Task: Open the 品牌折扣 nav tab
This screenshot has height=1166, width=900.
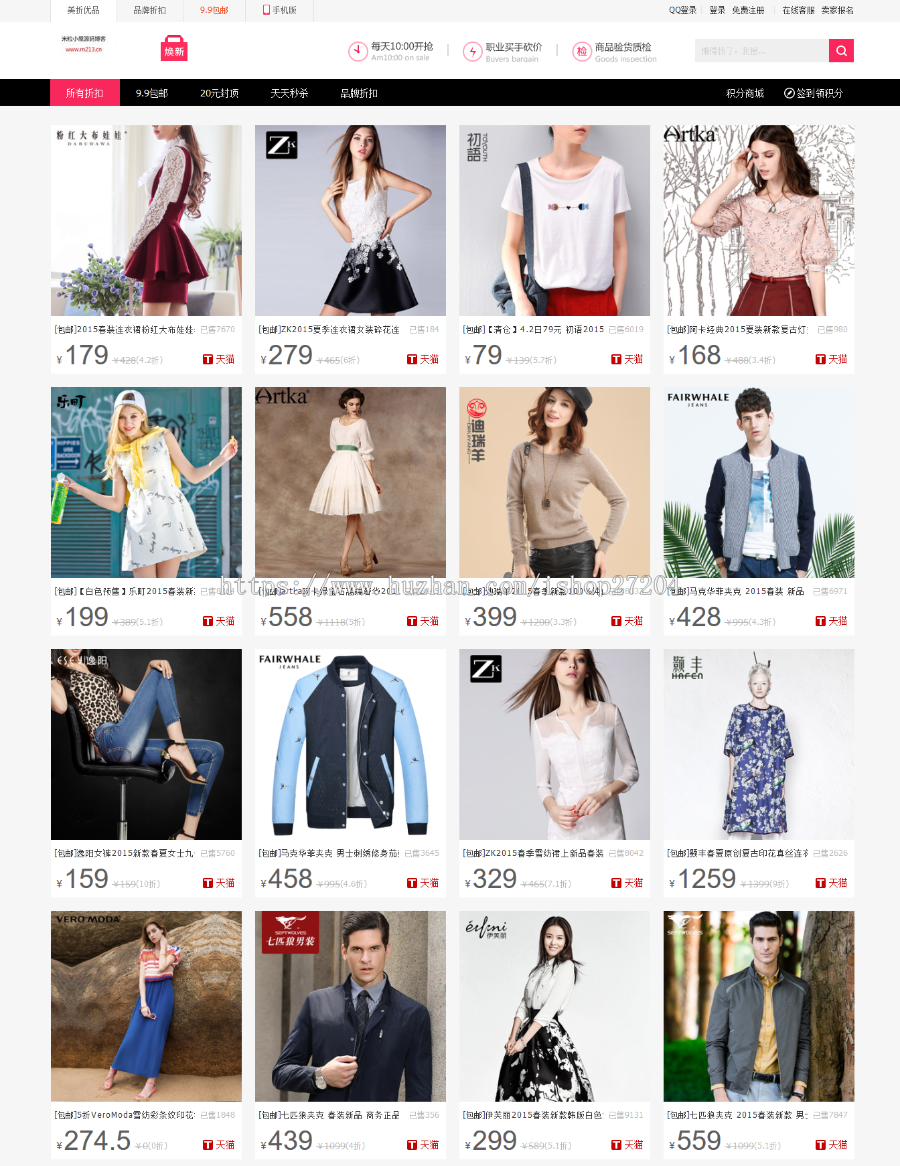Action: coord(359,93)
